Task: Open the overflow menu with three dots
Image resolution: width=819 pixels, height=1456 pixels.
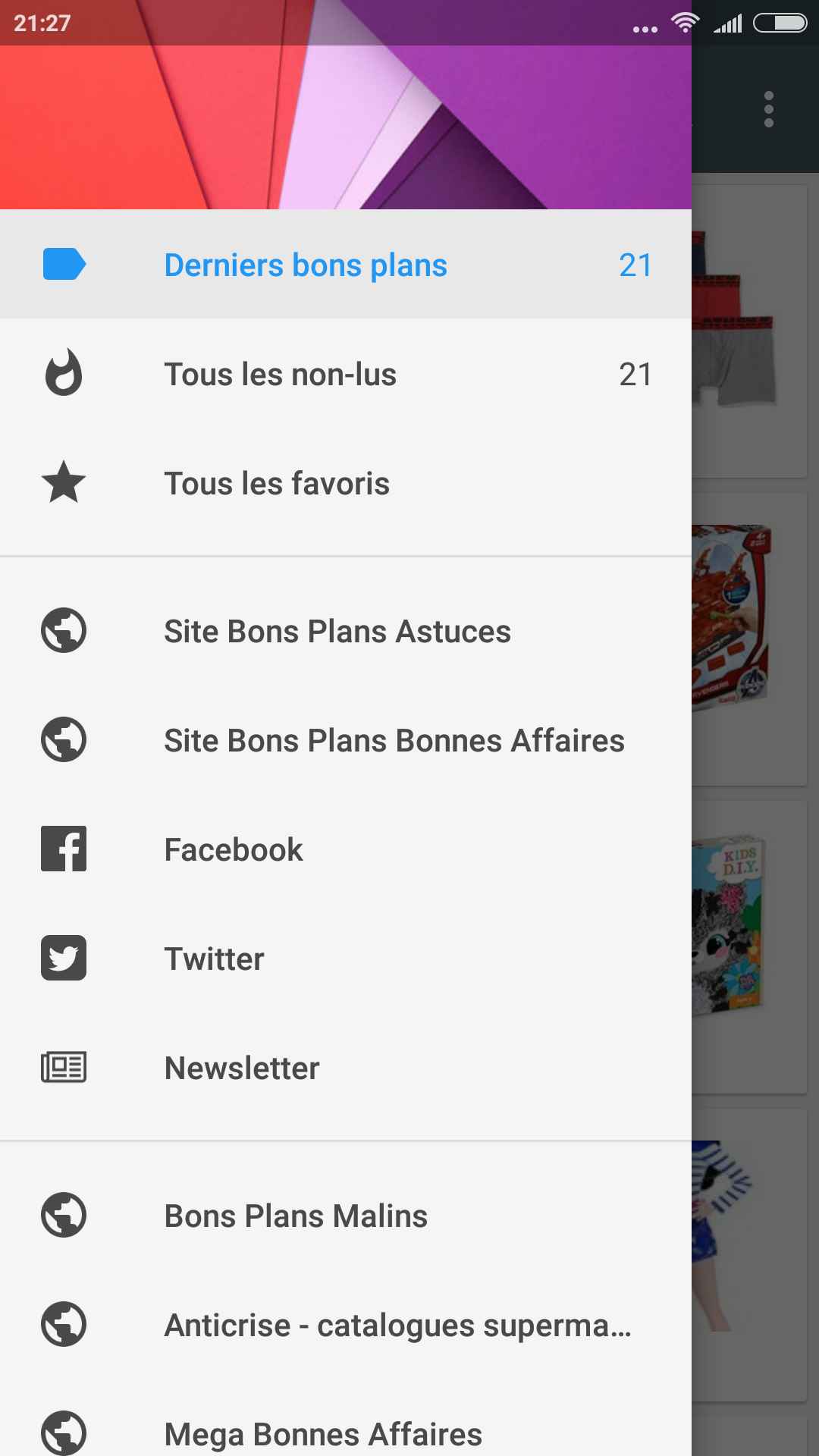Action: [768, 108]
